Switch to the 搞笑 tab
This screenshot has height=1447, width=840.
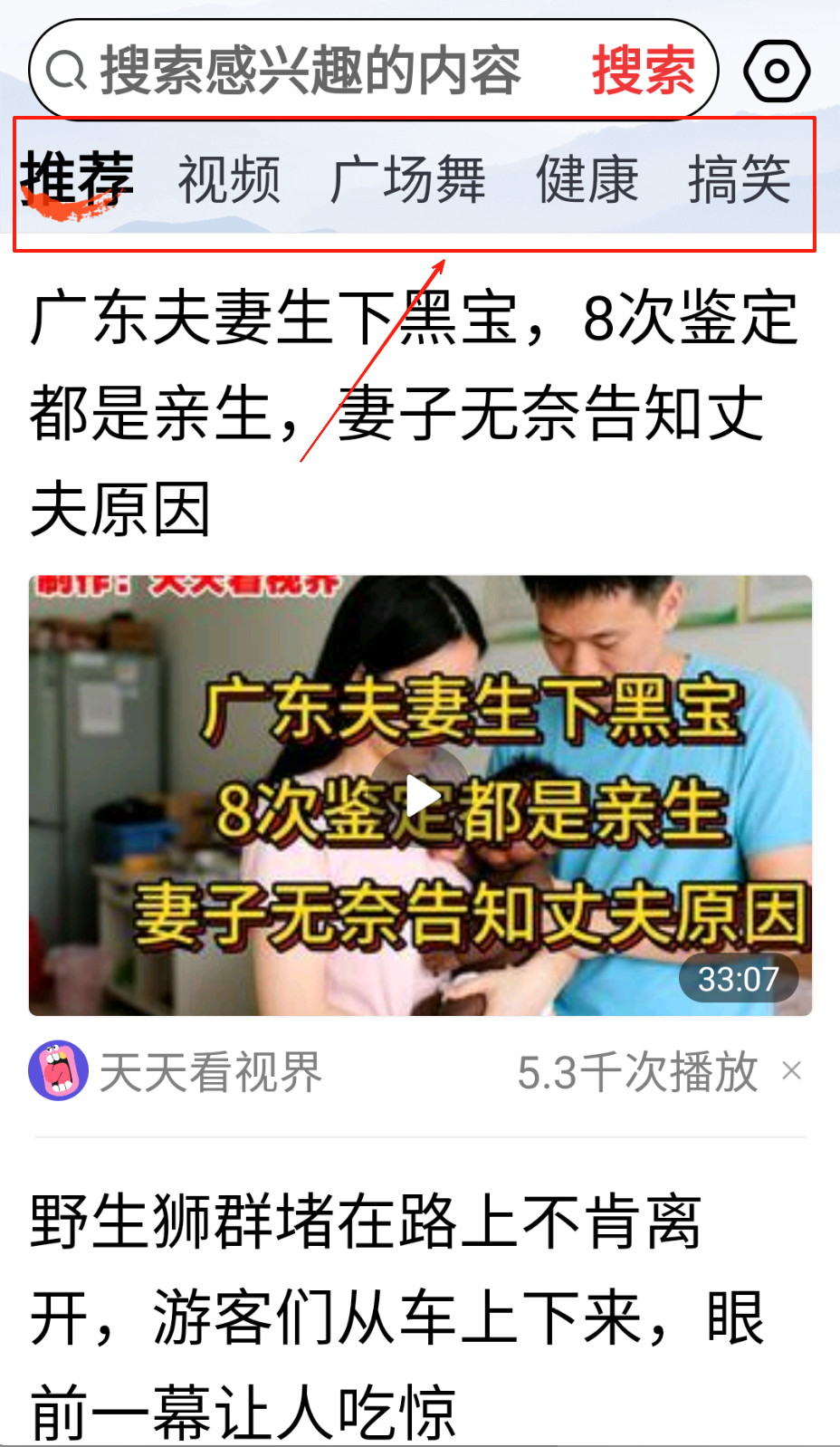(739, 179)
